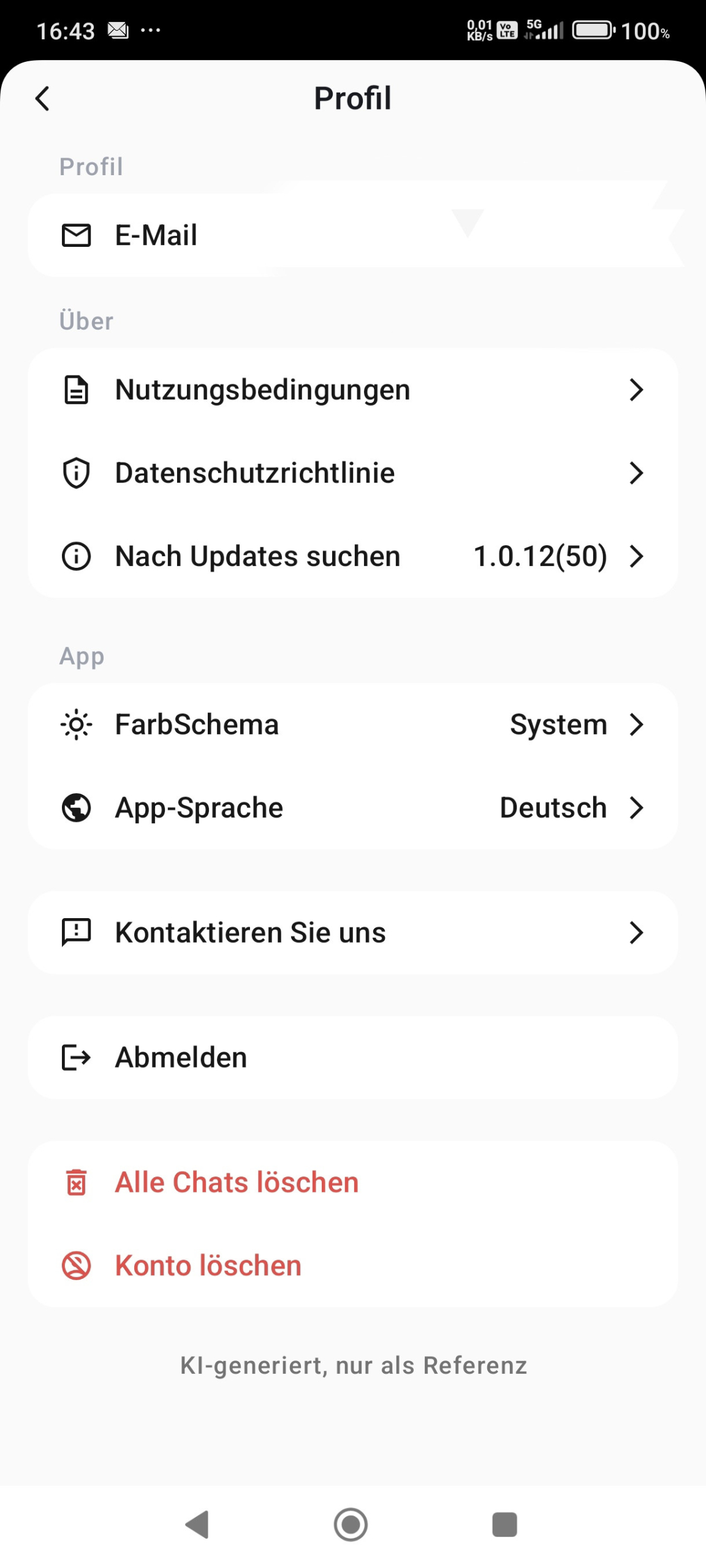The image size is (706, 1568).
Task: Open recent apps from navigation bar
Action: coord(504,1524)
